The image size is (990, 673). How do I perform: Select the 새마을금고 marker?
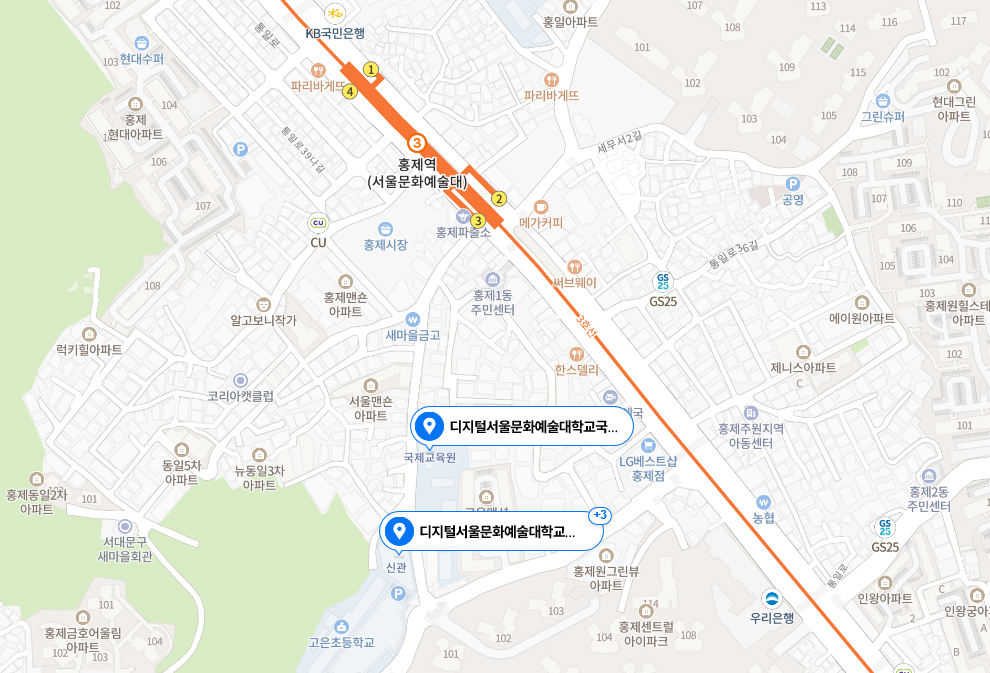click(x=412, y=319)
